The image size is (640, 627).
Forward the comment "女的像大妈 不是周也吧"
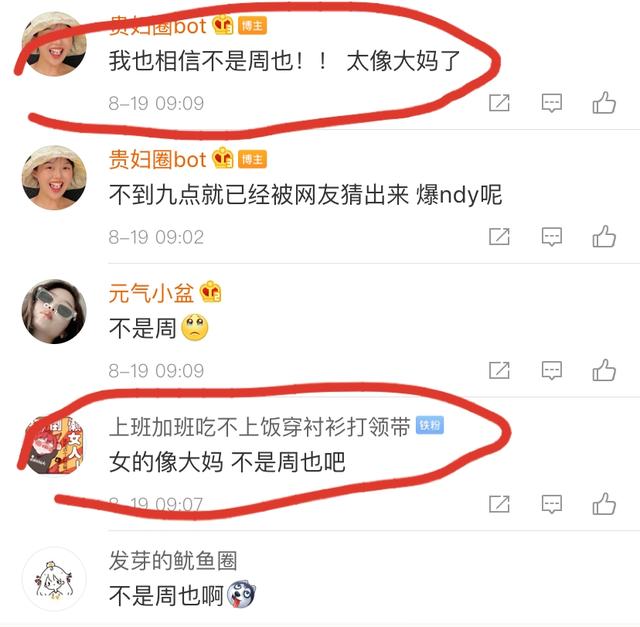500,502
